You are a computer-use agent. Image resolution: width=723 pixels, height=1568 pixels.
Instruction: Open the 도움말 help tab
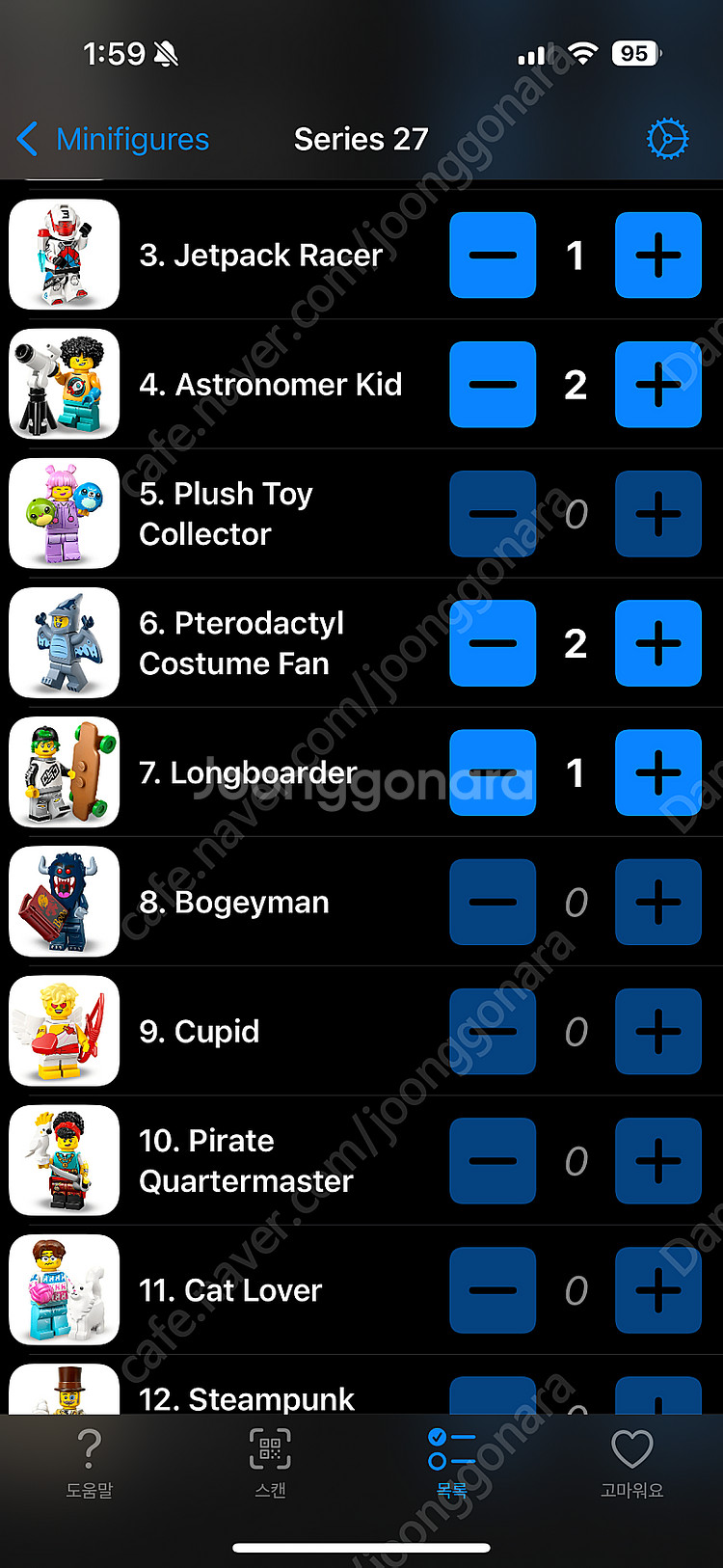(x=90, y=1462)
